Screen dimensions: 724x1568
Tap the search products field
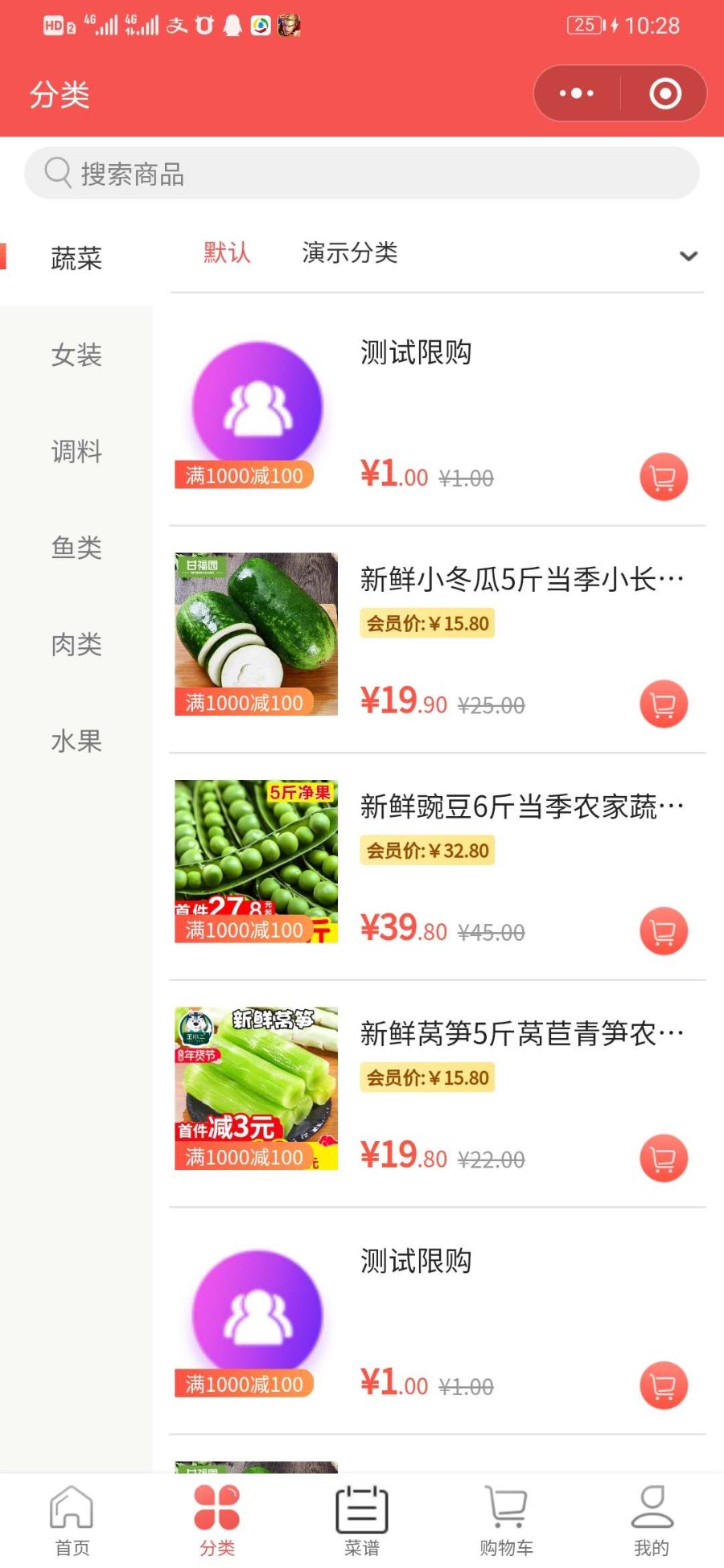coord(362,173)
